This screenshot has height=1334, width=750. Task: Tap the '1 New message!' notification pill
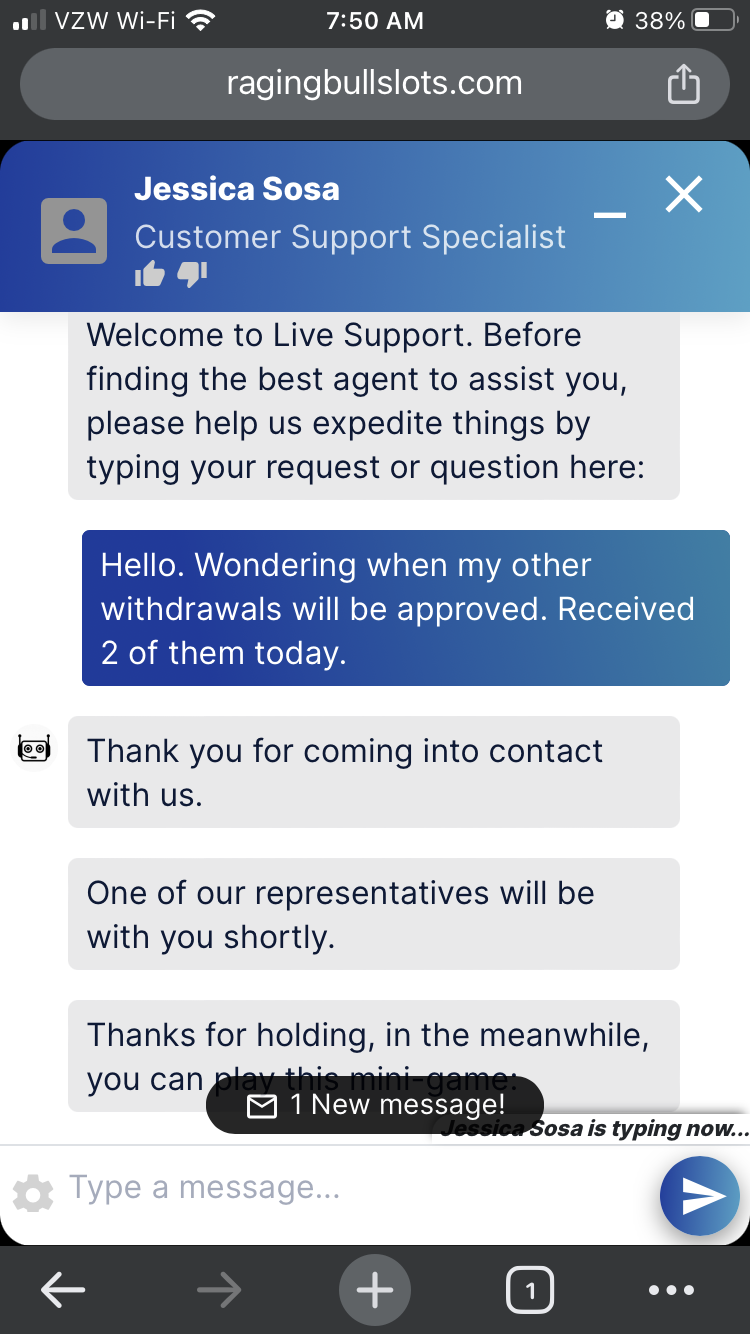coord(375,1105)
